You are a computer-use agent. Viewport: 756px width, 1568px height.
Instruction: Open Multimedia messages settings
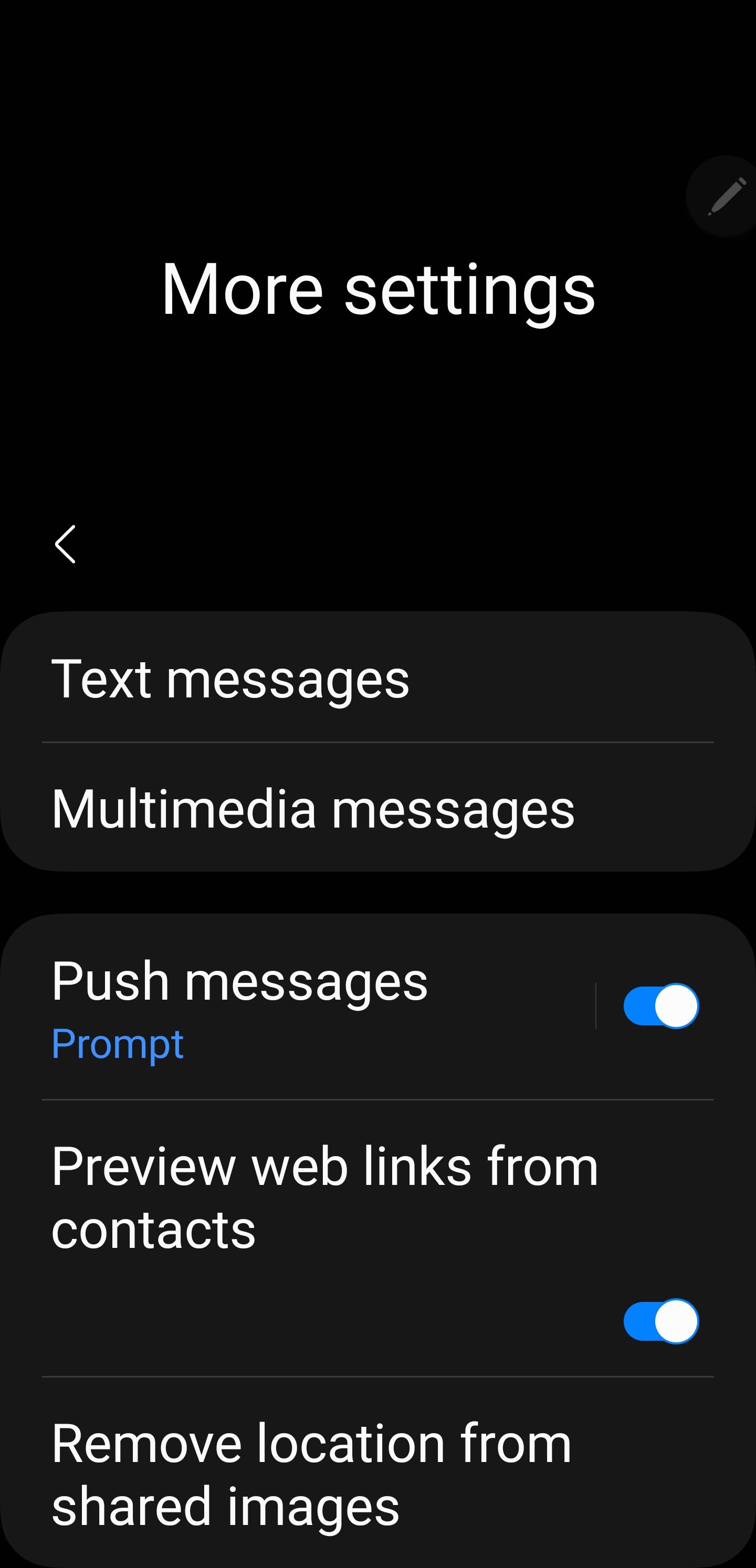(314, 810)
